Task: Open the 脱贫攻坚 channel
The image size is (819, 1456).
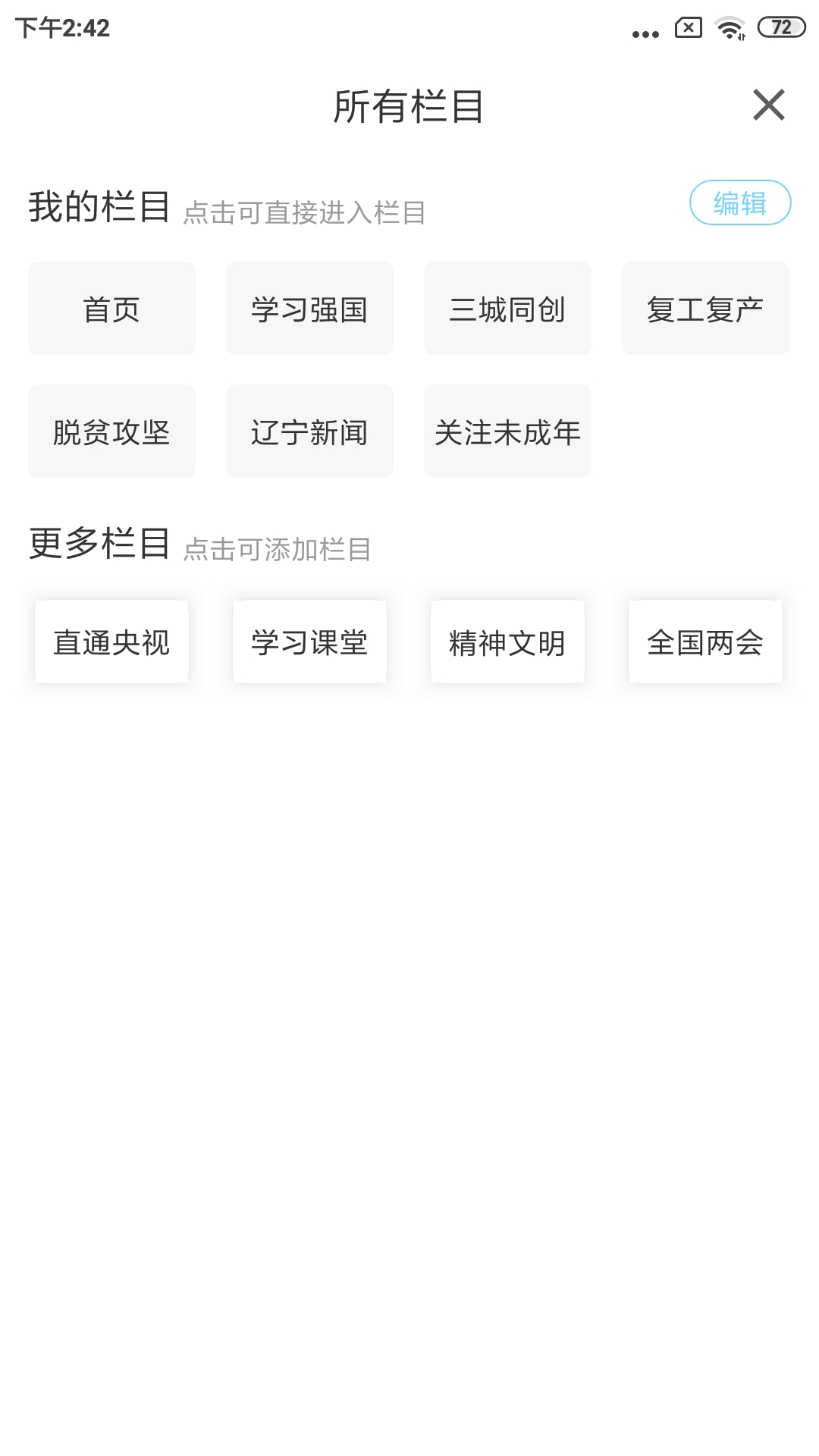Action: click(111, 431)
